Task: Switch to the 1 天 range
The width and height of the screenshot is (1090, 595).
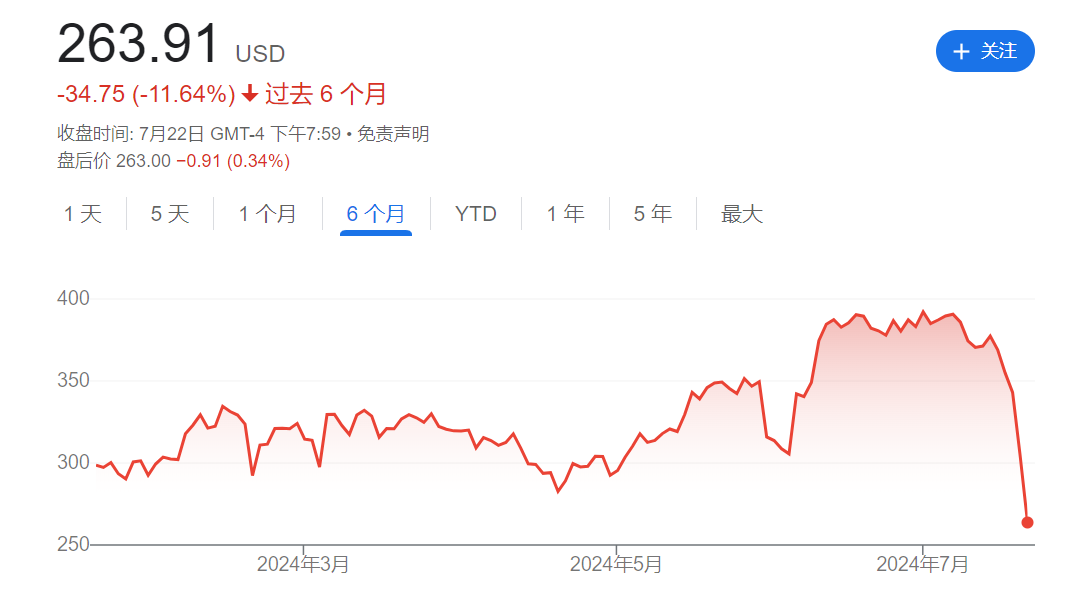Action: pyautogui.click(x=83, y=214)
